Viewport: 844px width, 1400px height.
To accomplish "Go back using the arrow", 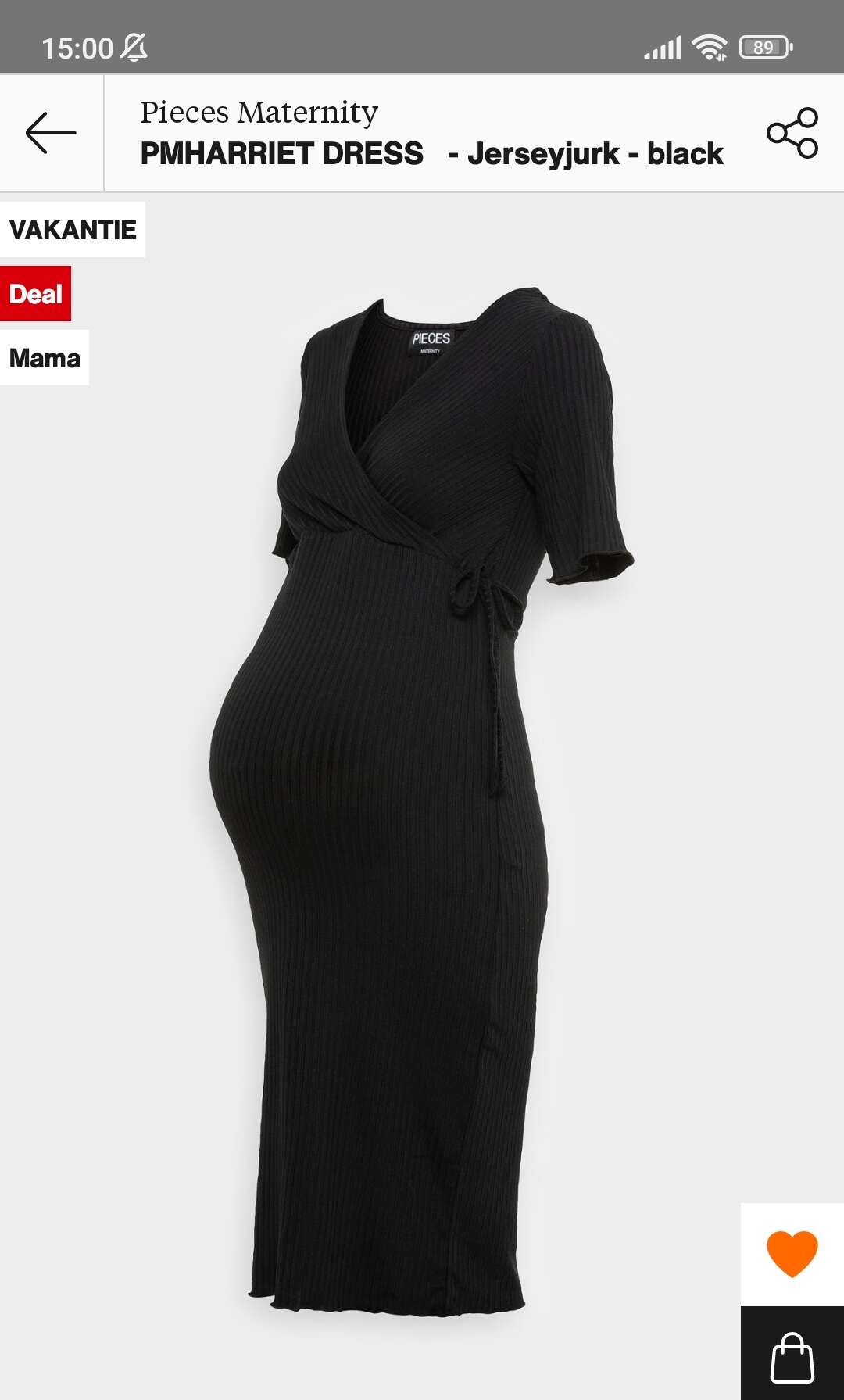I will (x=51, y=133).
